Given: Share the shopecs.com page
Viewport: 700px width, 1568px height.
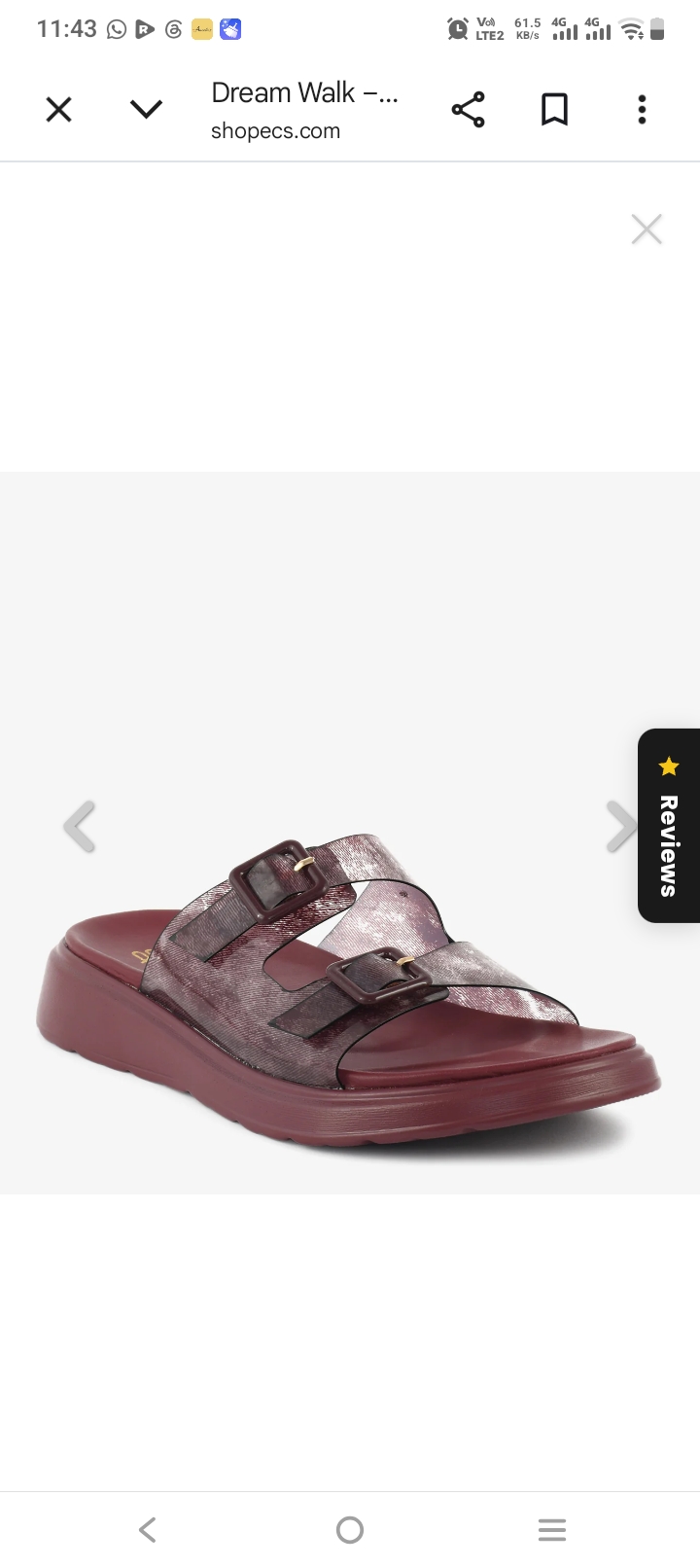Looking at the screenshot, I should (468, 110).
